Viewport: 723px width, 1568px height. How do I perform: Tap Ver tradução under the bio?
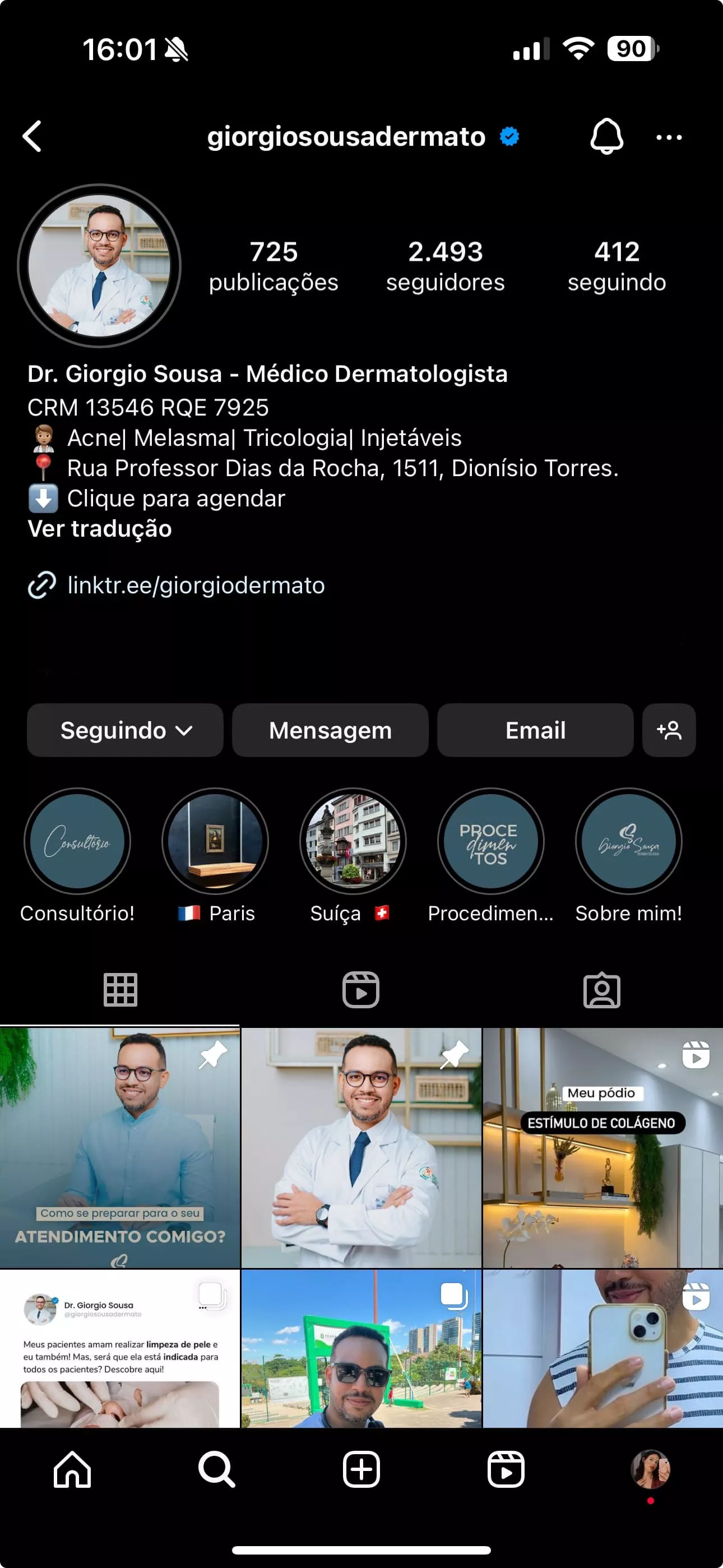100,528
